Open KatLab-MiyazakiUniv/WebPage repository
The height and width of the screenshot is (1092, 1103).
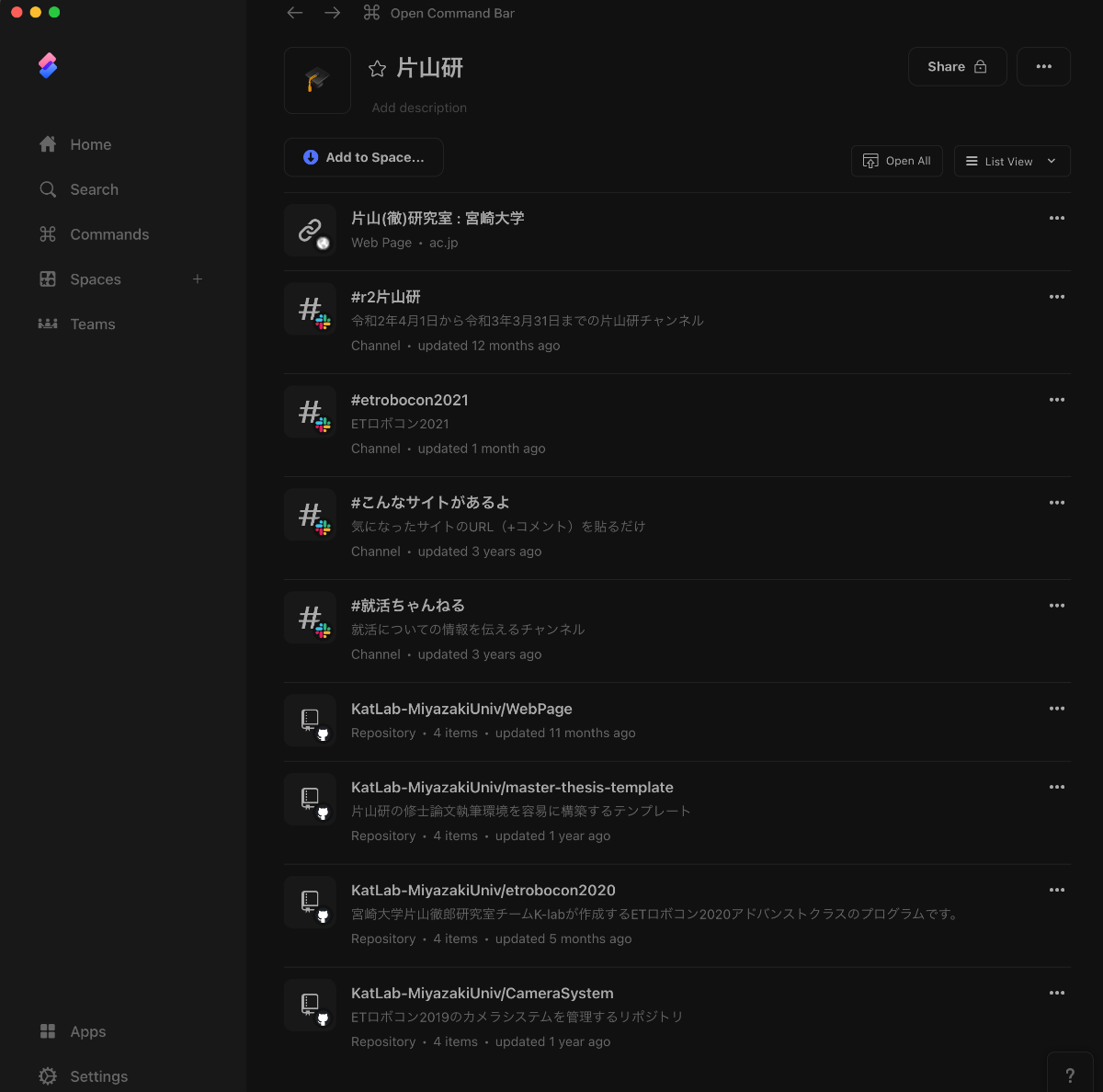[461, 709]
